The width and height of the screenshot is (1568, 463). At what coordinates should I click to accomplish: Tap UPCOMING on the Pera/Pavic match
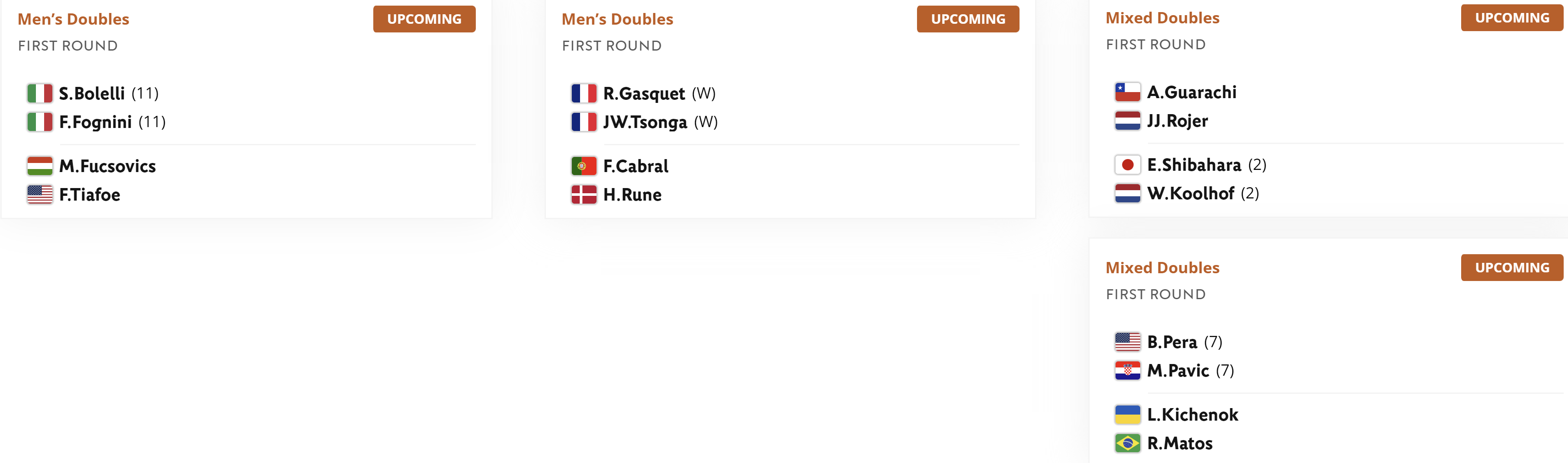[1511, 268]
